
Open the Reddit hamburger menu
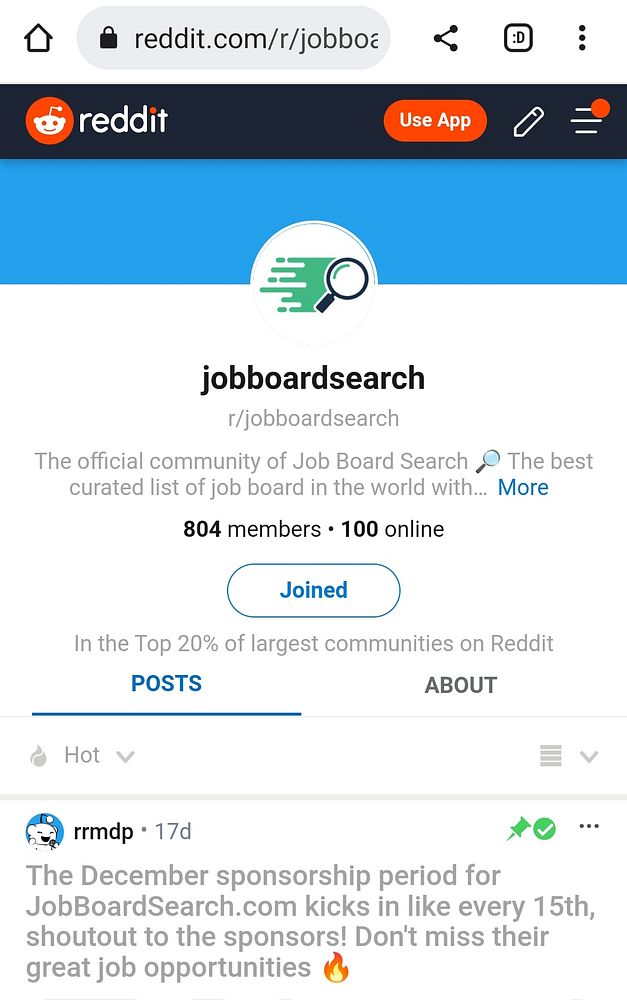[586, 122]
